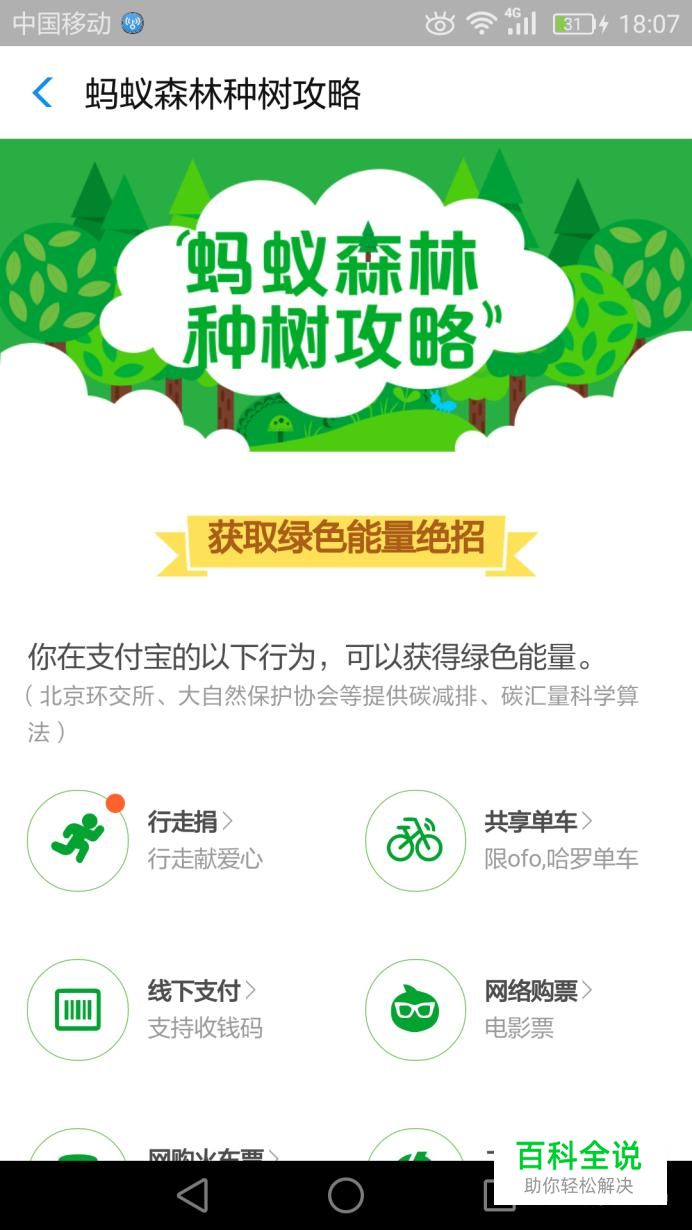Go back from 蚂蚁森林种树攻略 page
The width and height of the screenshot is (692, 1230).
(x=42, y=93)
